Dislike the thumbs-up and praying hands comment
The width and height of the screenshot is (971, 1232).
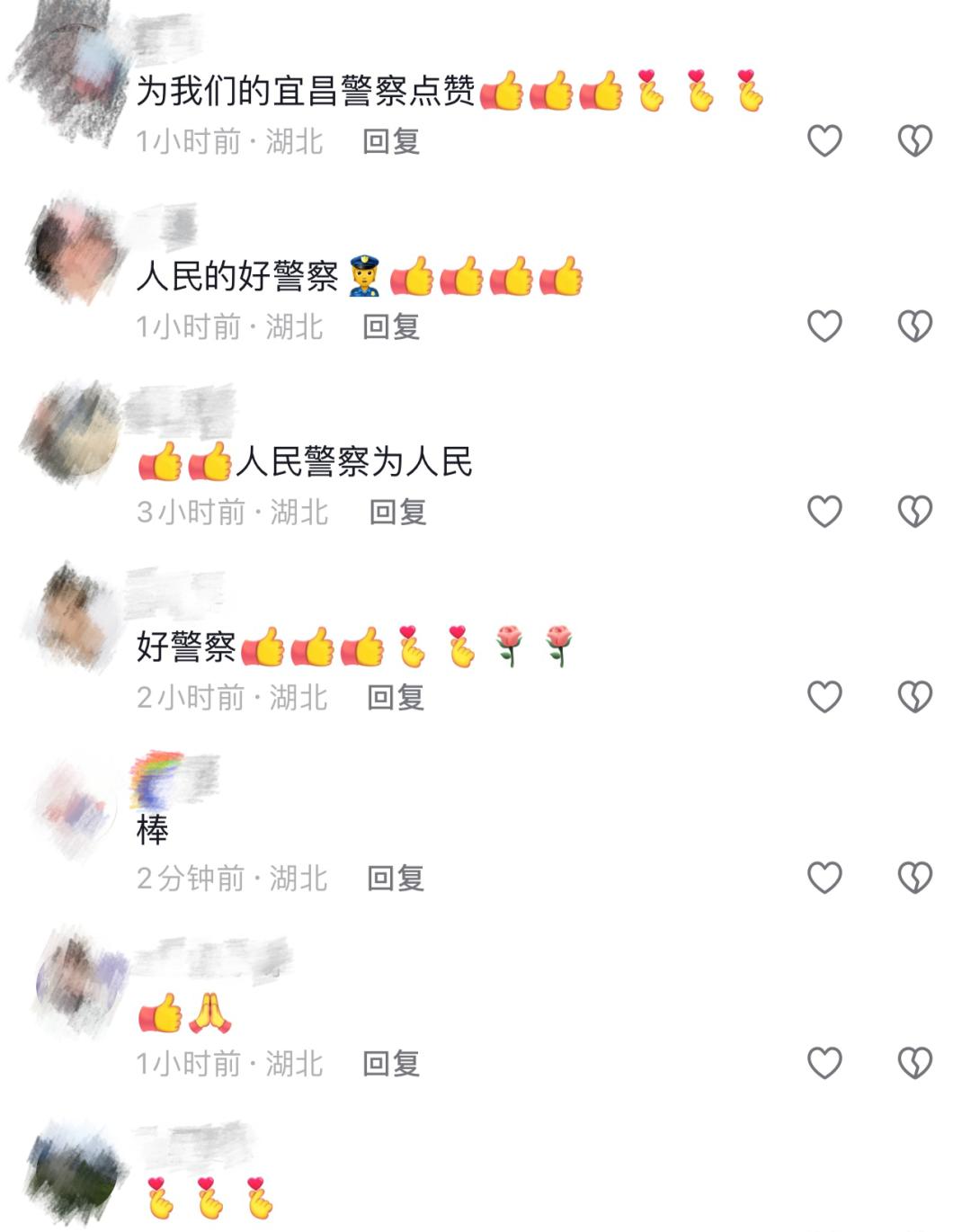[x=914, y=1063]
